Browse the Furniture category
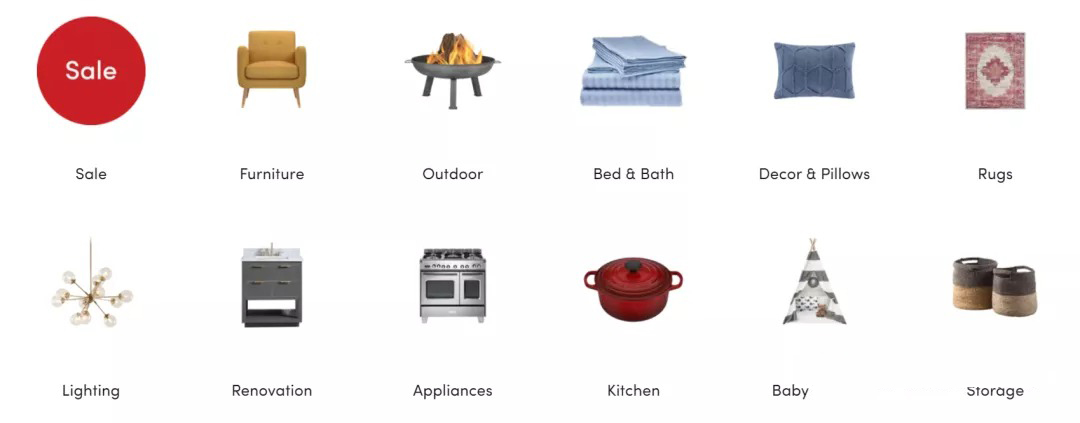This screenshot has height=423, width=1080. [271, 71]
